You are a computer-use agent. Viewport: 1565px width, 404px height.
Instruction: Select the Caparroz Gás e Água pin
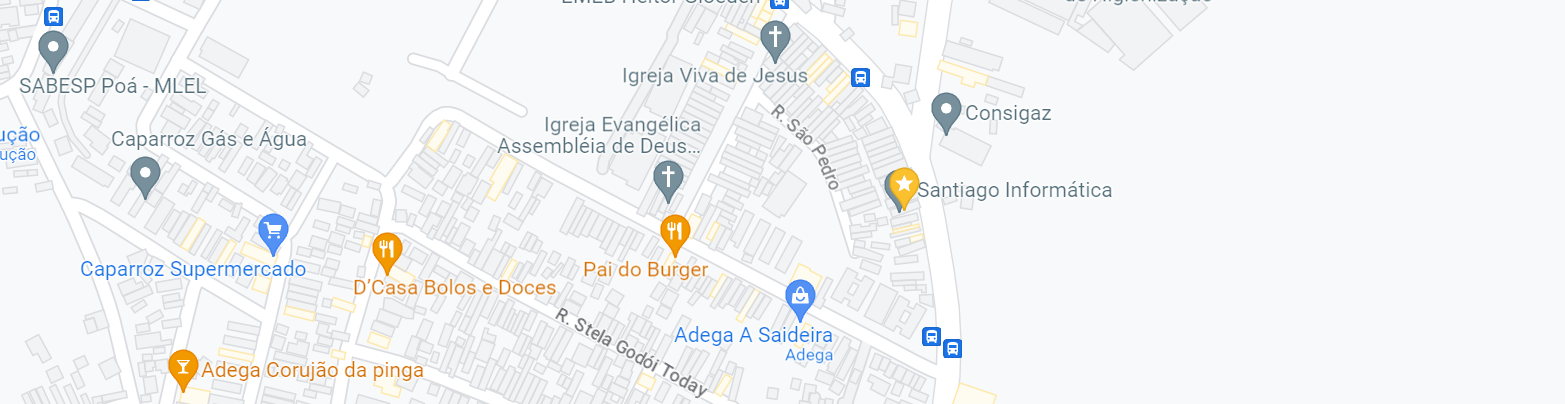pos(146,175)
